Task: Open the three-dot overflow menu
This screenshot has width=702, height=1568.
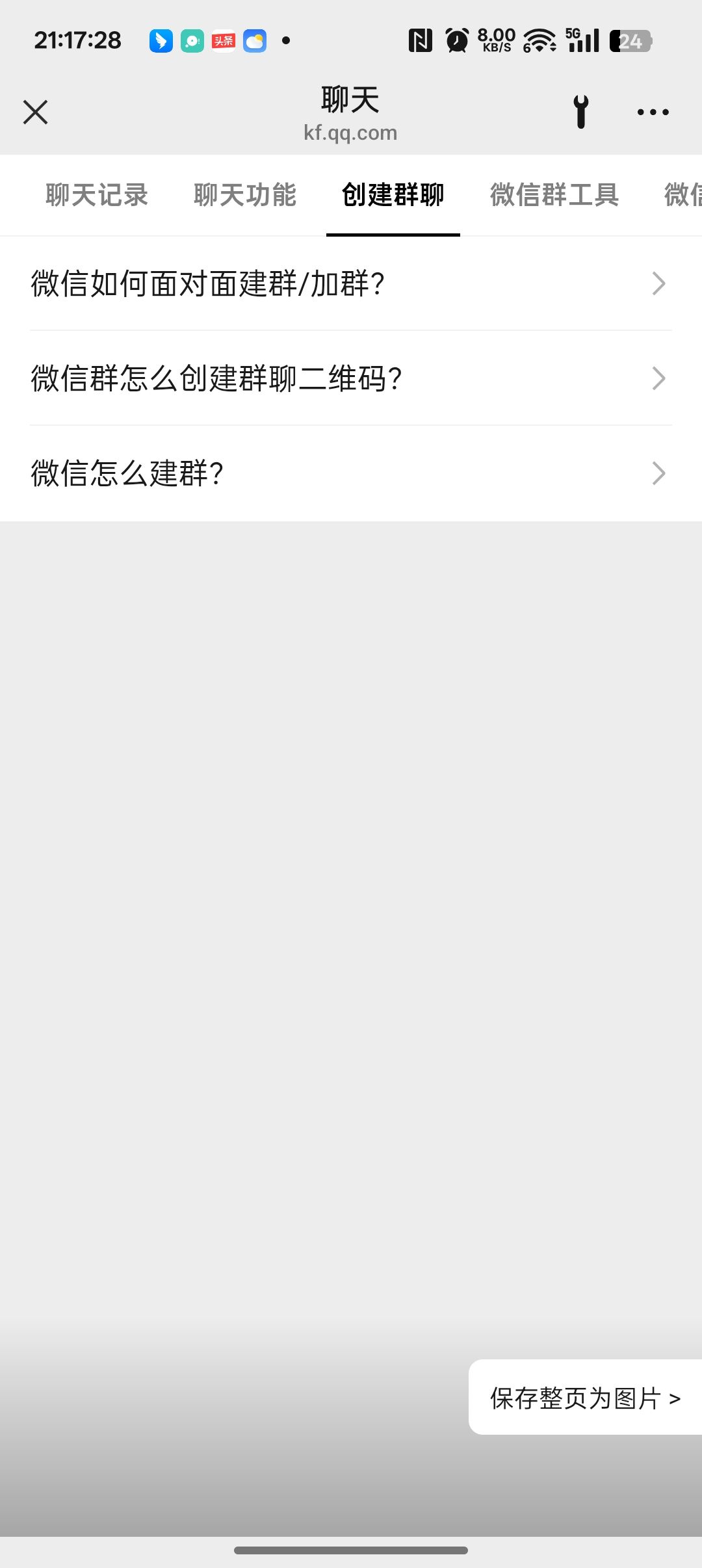Action: 653,112
